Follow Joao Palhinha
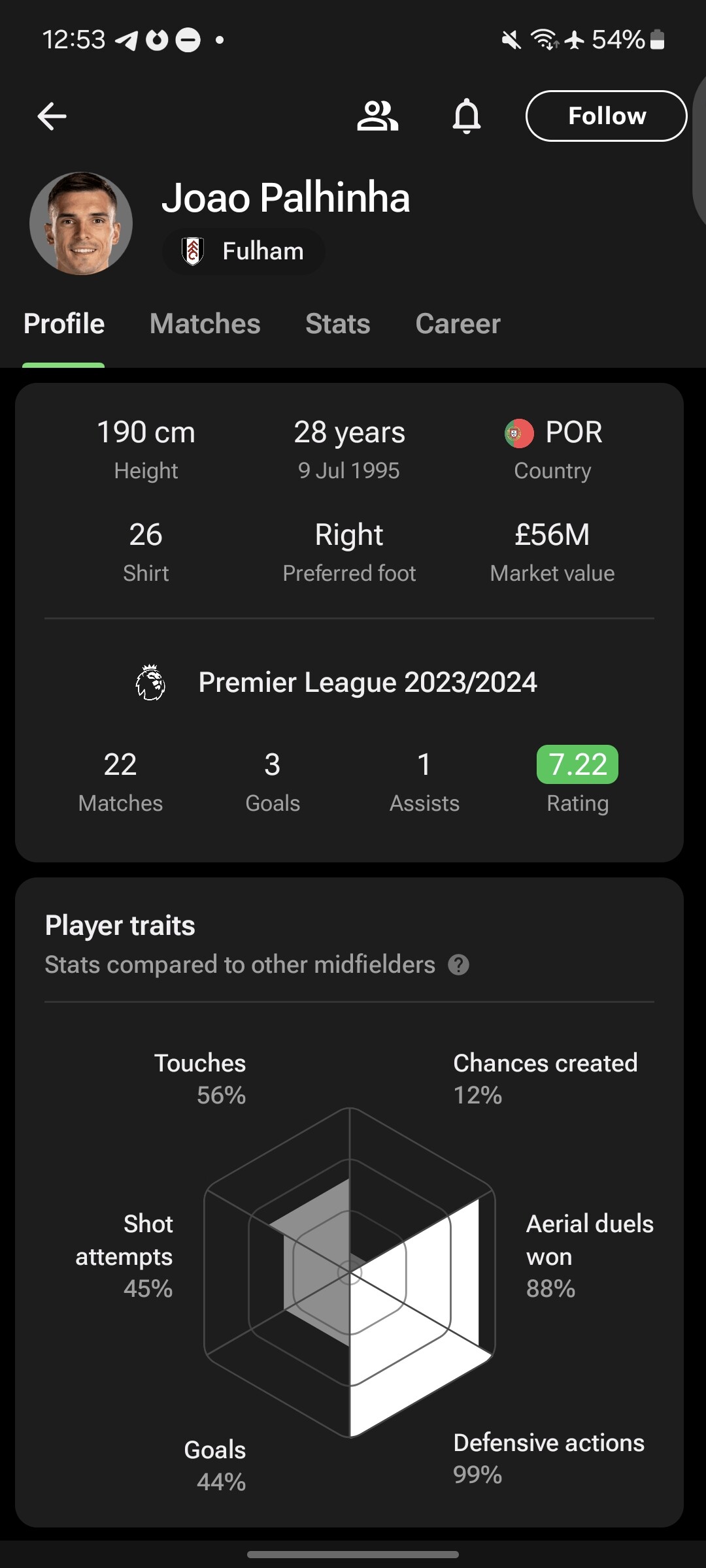 click(x=606, y=116)
